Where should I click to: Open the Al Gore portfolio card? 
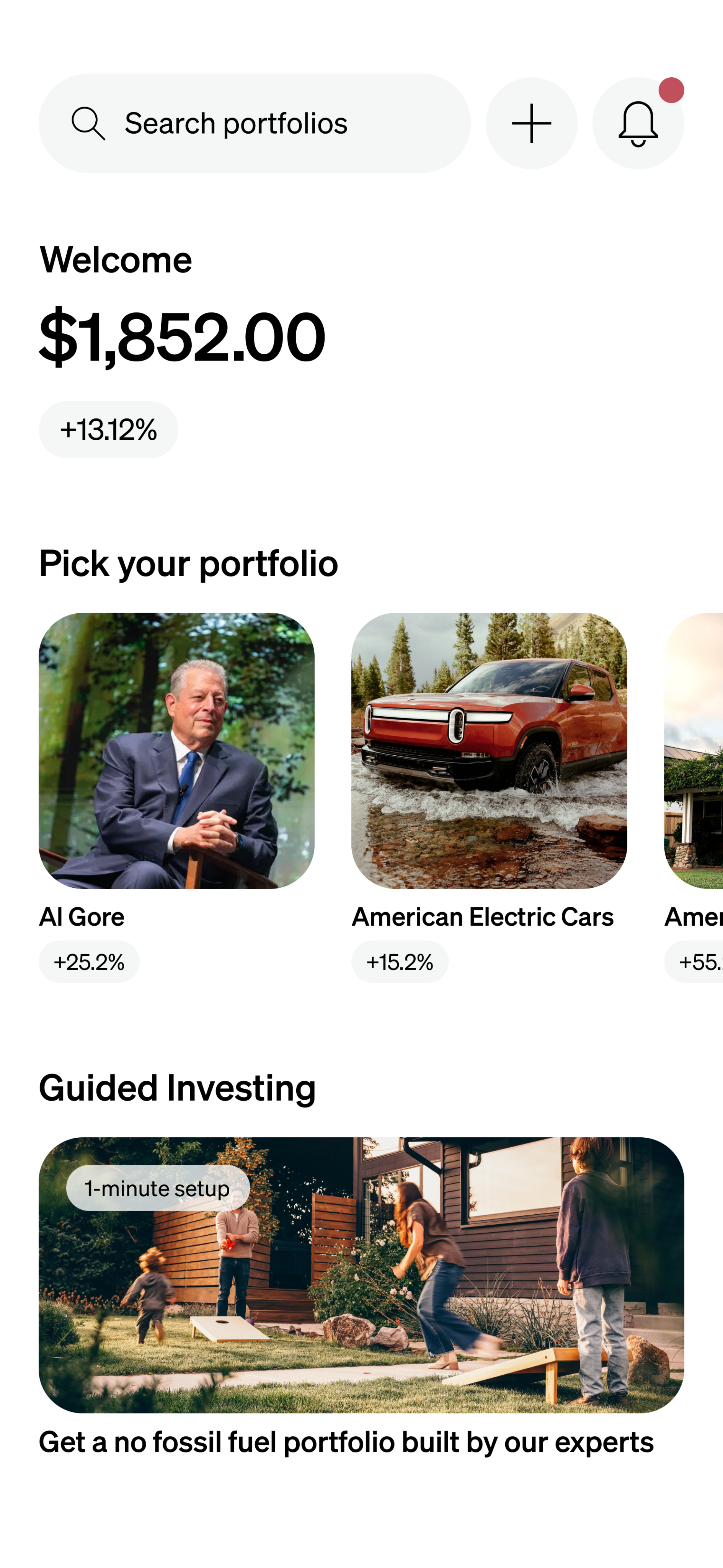point(176,751)
